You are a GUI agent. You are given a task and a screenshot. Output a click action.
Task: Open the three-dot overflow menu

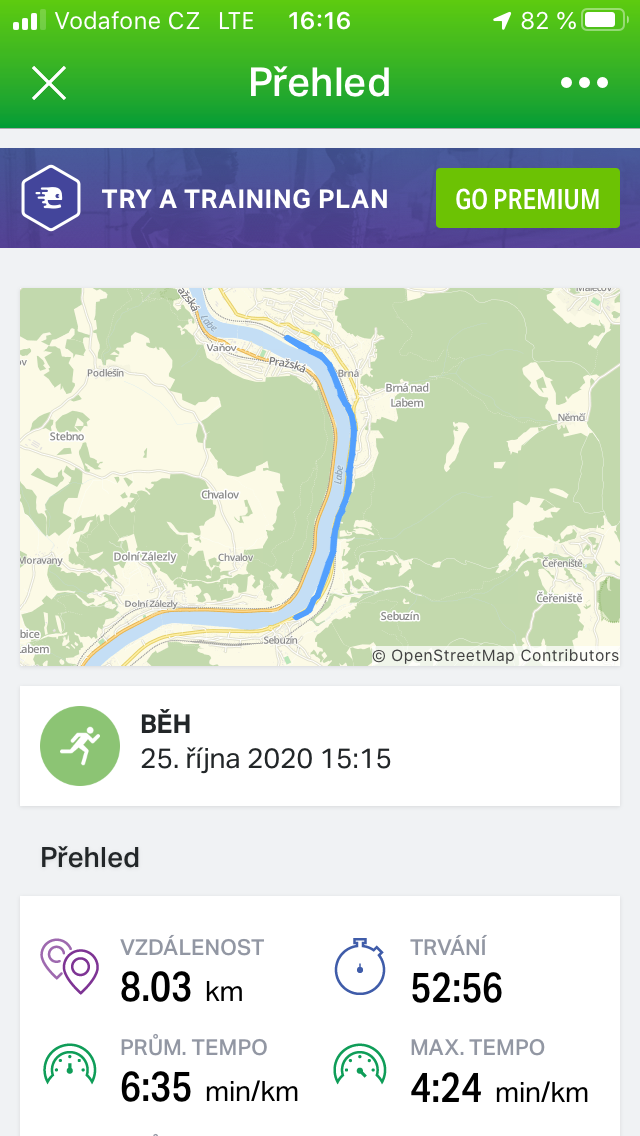point(584,83)
